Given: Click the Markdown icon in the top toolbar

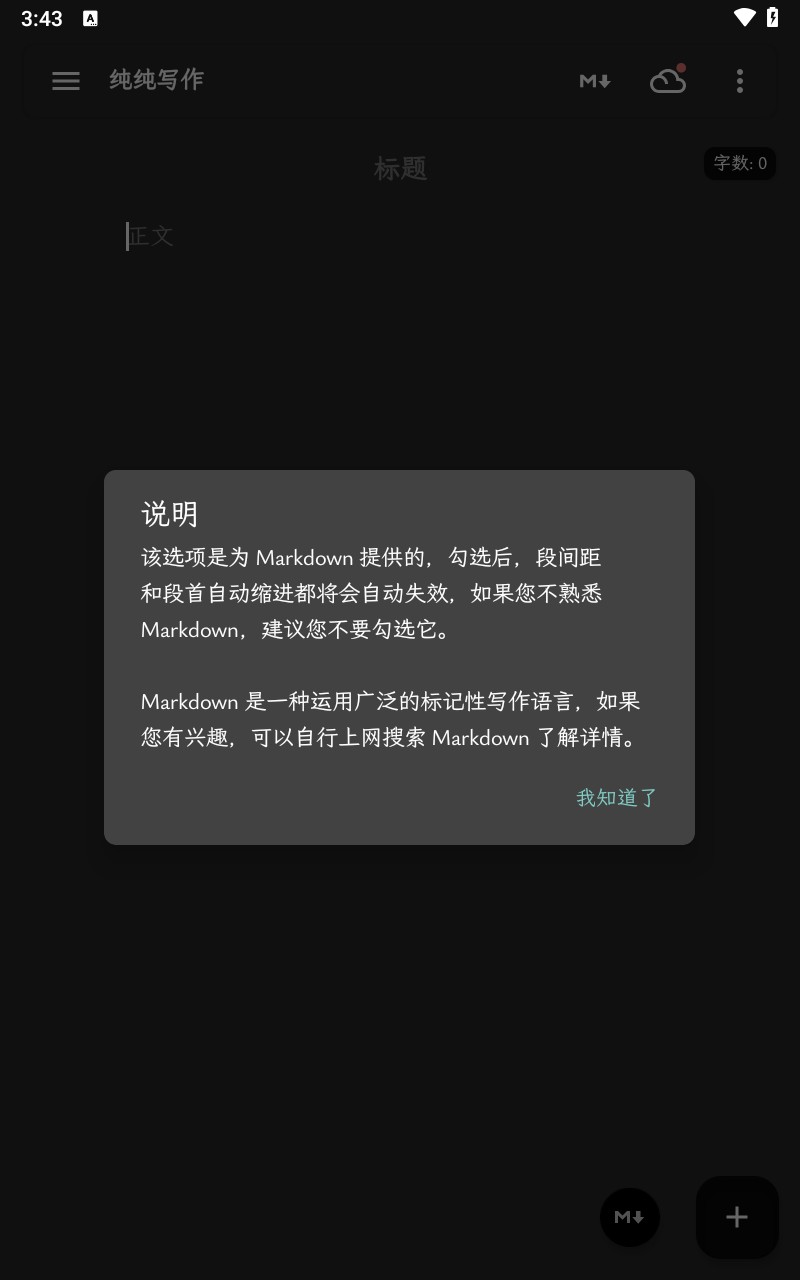Looking at the screenshot, I should point(594,81).
